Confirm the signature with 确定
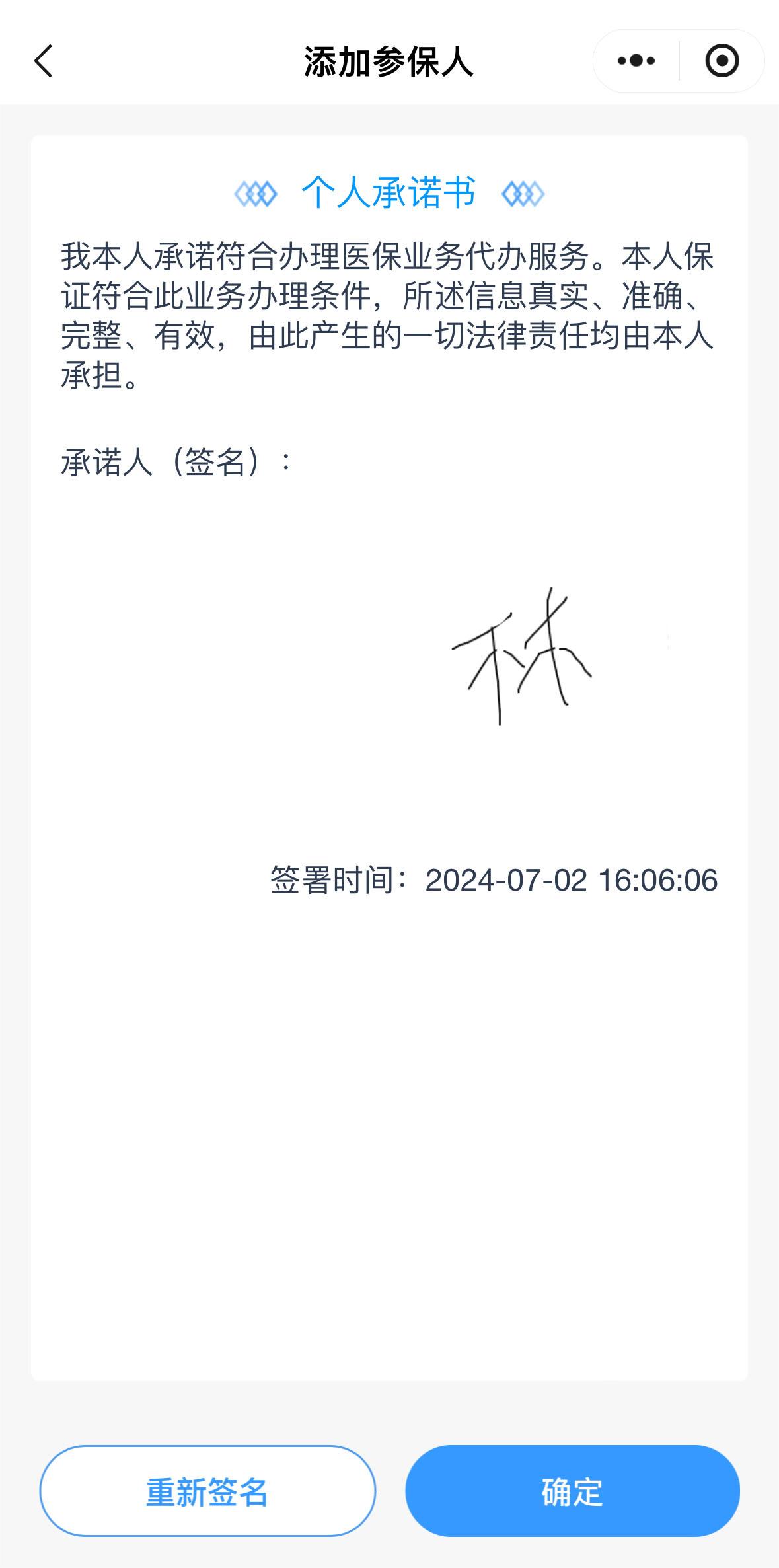 572,1491
